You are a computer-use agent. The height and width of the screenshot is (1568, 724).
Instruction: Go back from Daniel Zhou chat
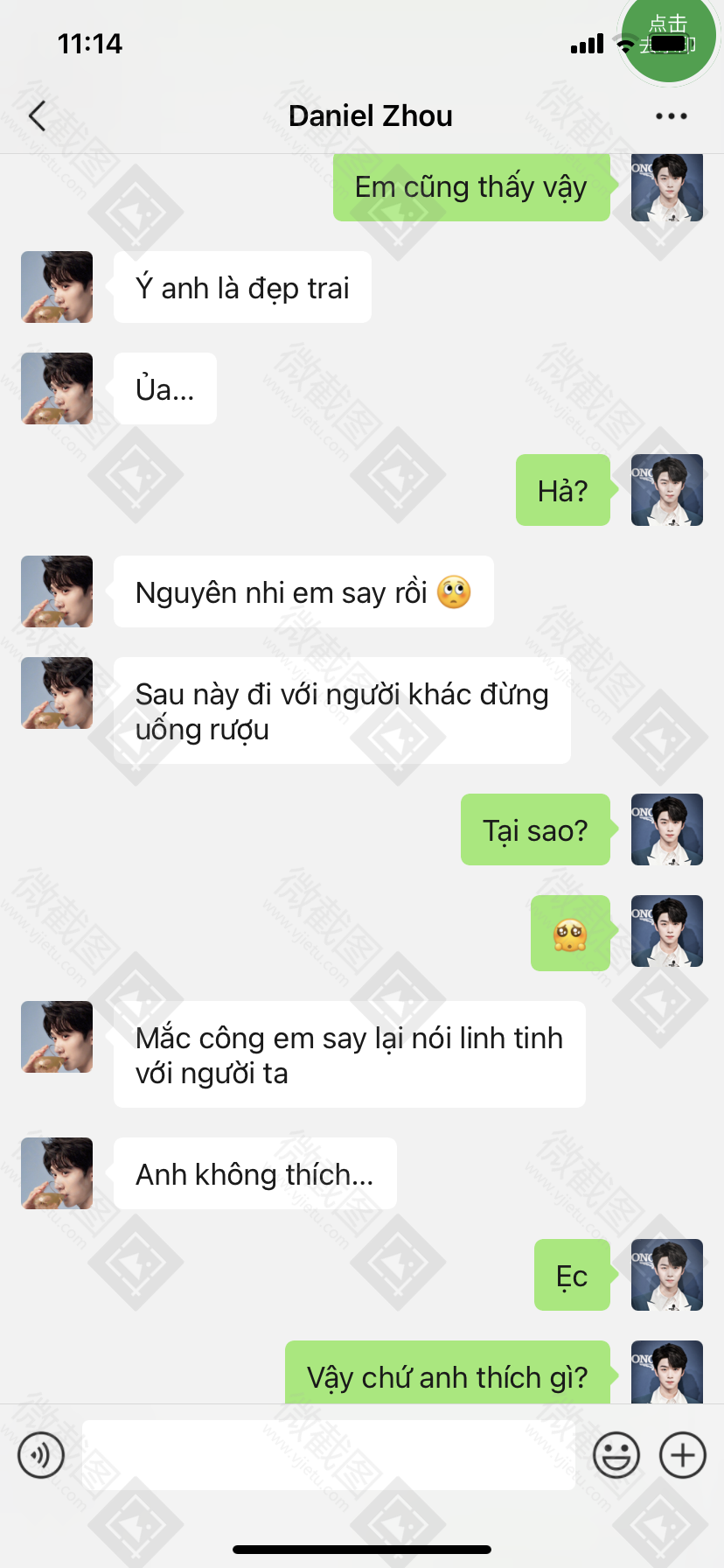pyautogui.click(x=37, y=115)
